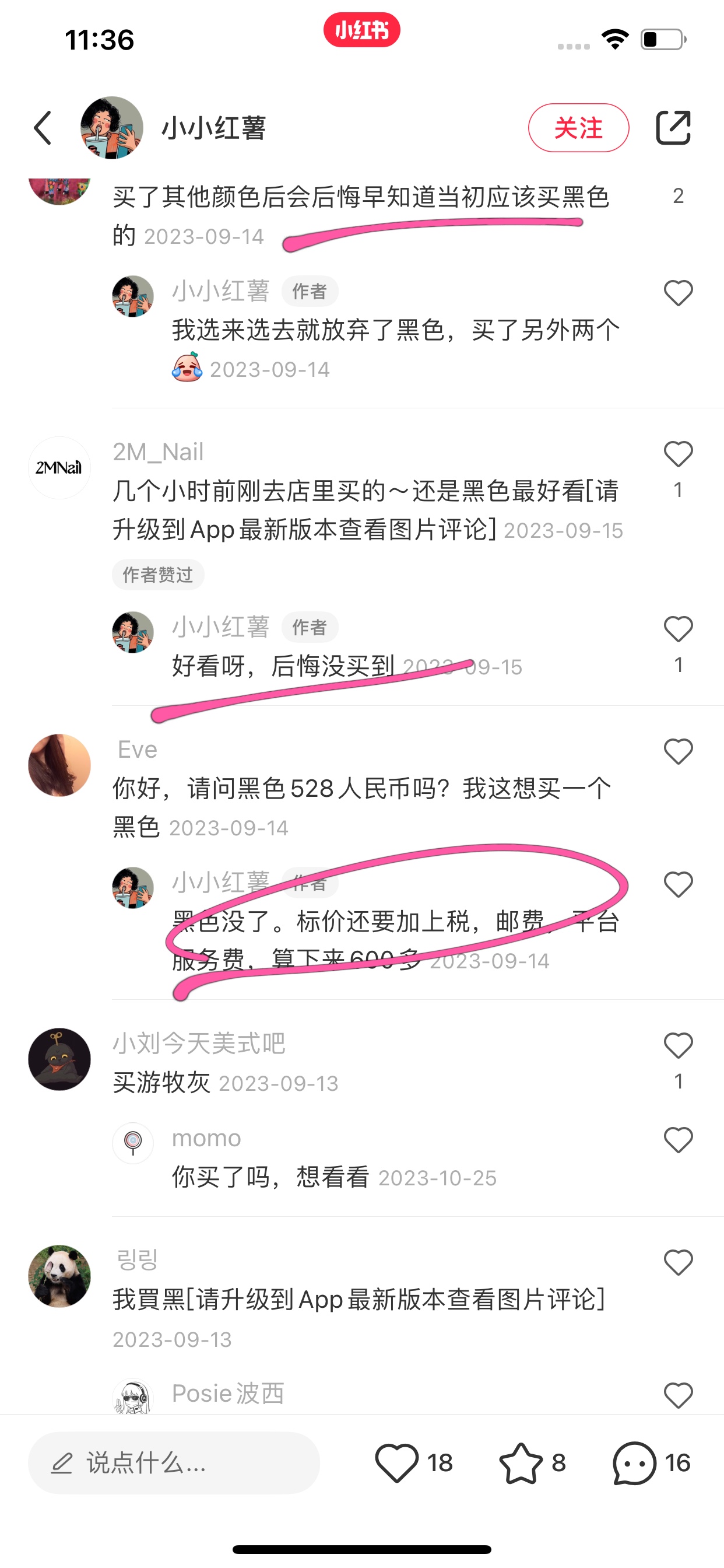Like the author's reply 好看呀，后悔没买到

click(678, 629)
